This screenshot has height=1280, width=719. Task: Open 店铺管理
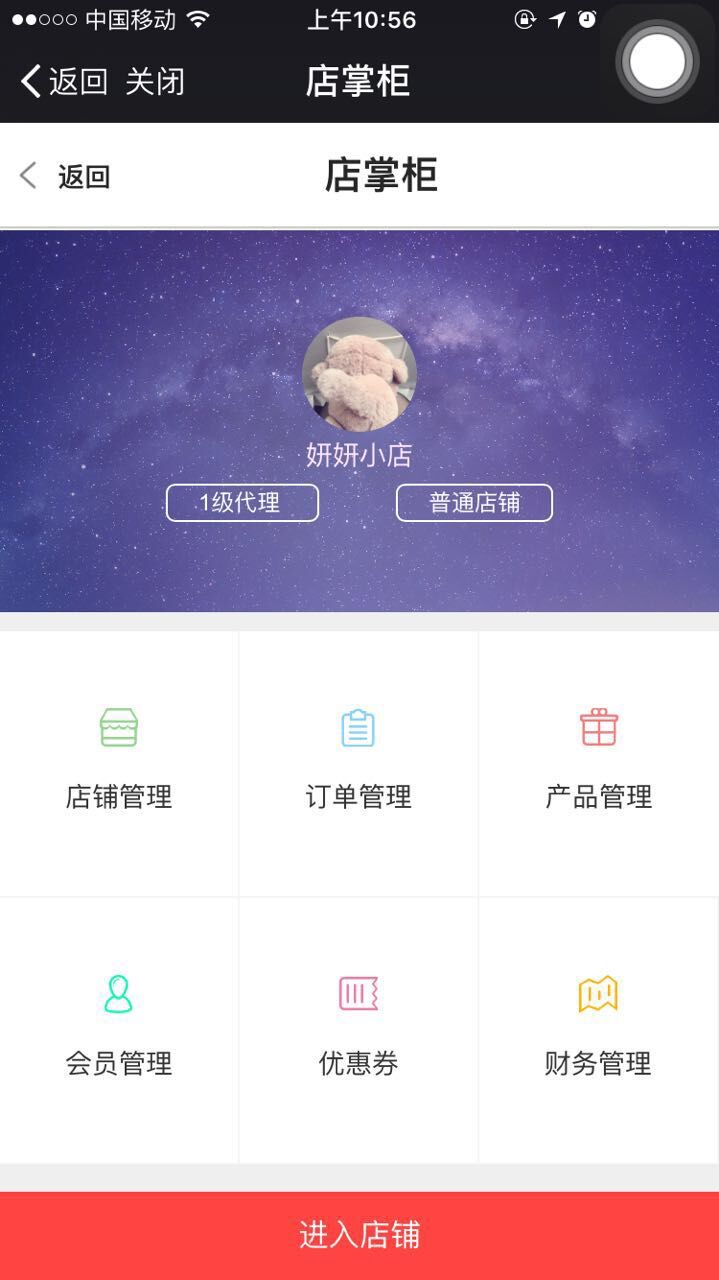[119, 762]
